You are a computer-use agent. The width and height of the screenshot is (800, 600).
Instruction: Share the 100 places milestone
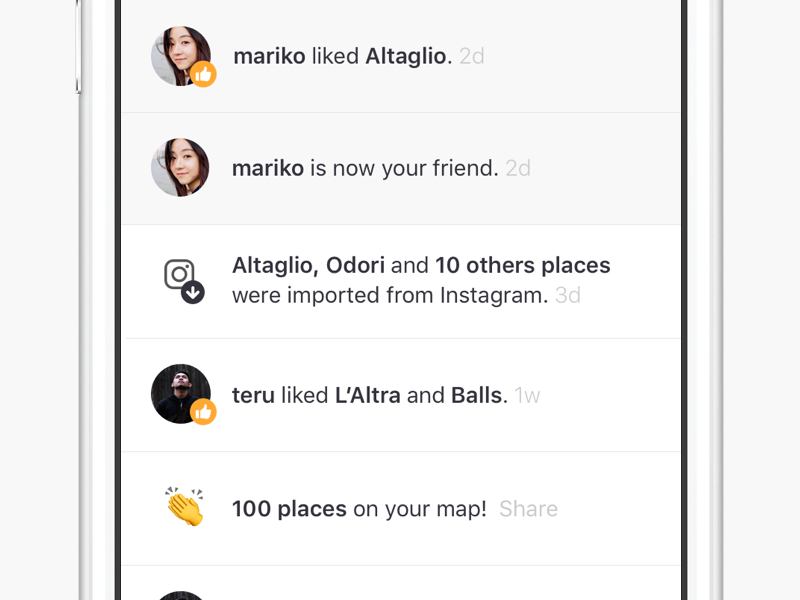click(528, 509)
